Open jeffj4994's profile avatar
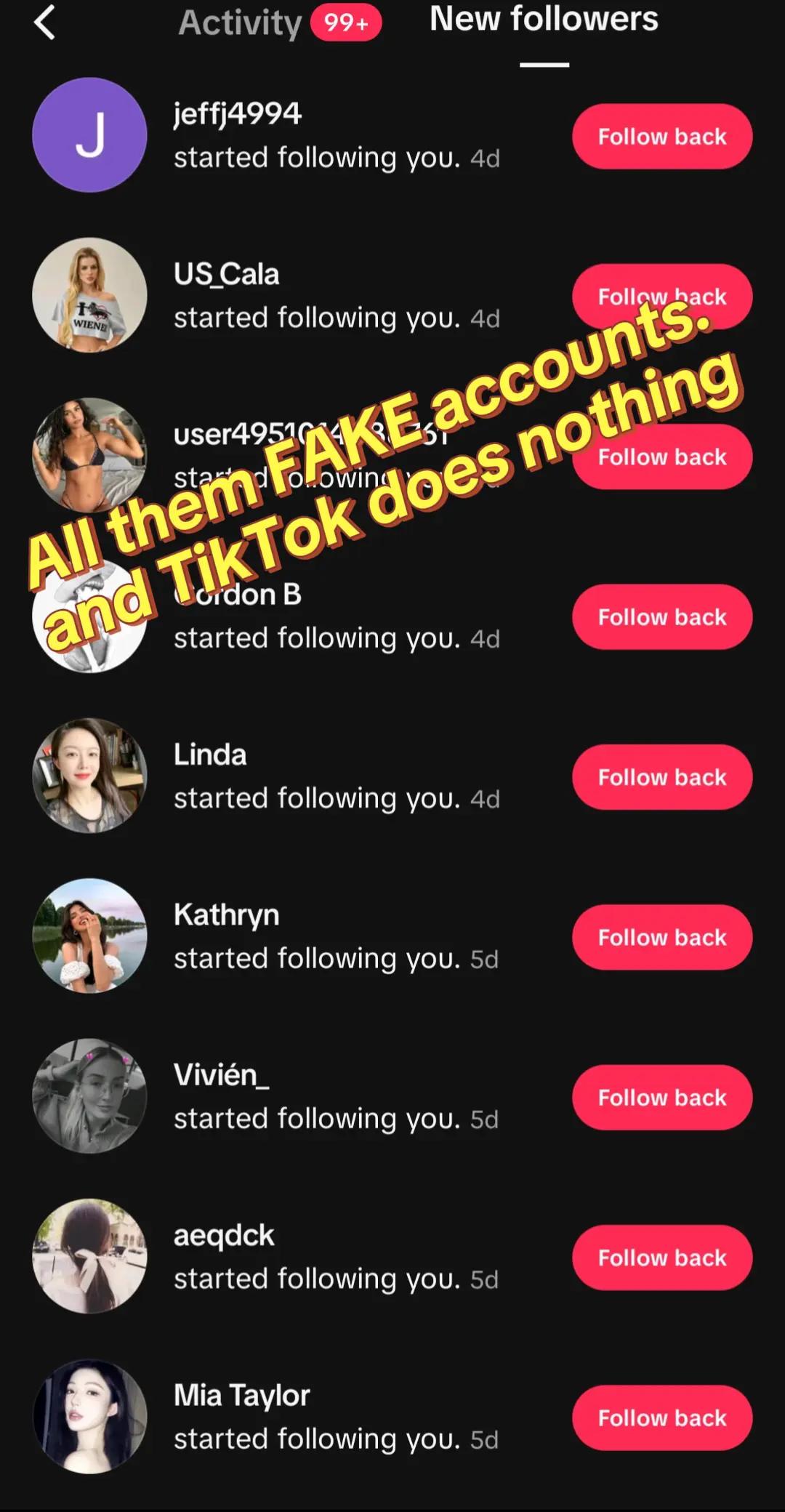 point(89,135)
